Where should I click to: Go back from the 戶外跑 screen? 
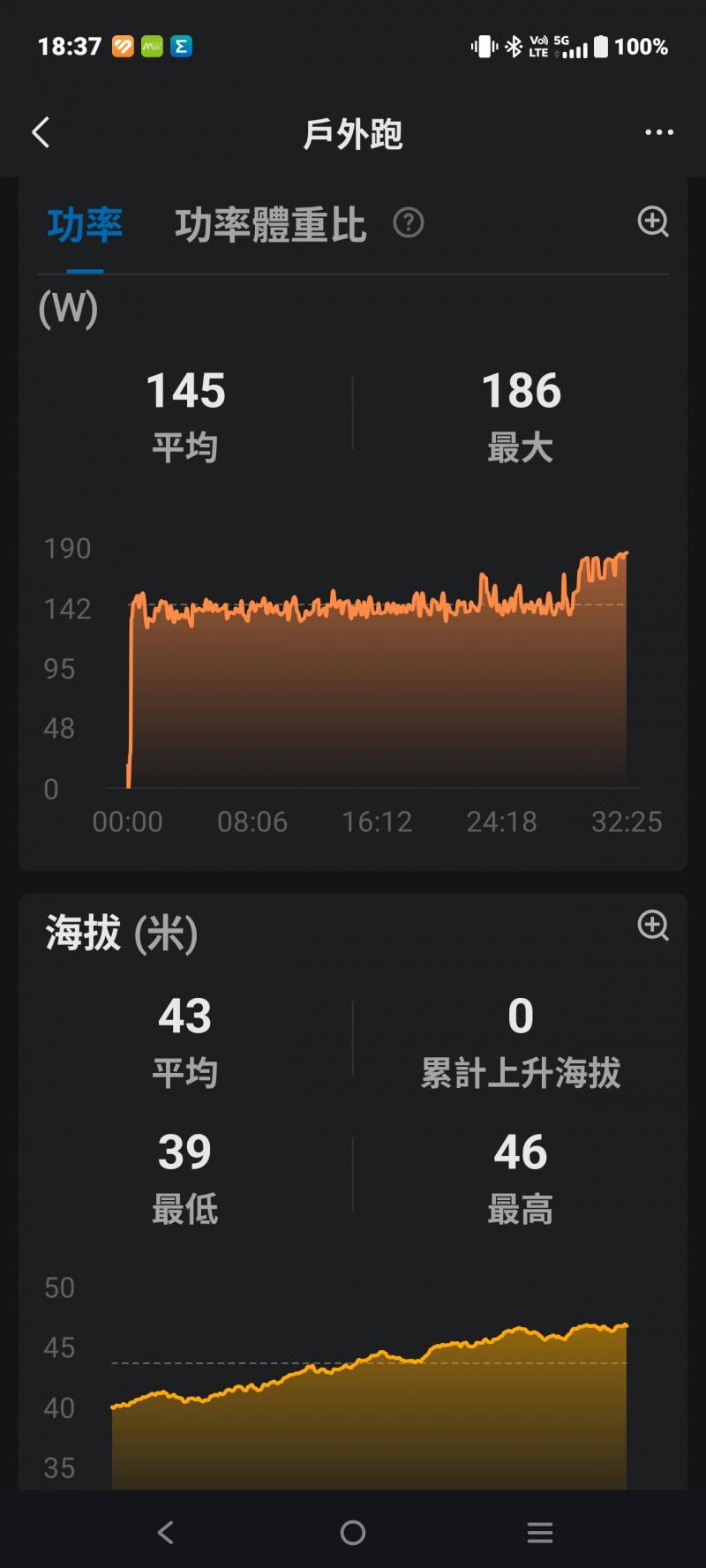coord(41,133)
